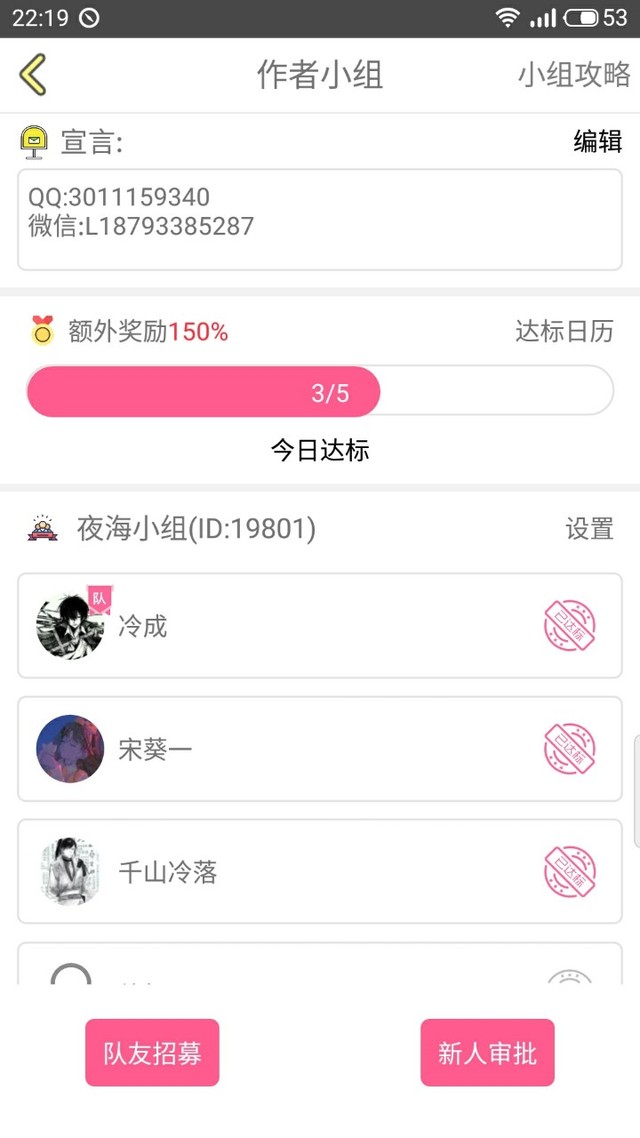Open 小组攻略 guide
640x1138 pixels.
pyautogui.click(x=573, y=75)
